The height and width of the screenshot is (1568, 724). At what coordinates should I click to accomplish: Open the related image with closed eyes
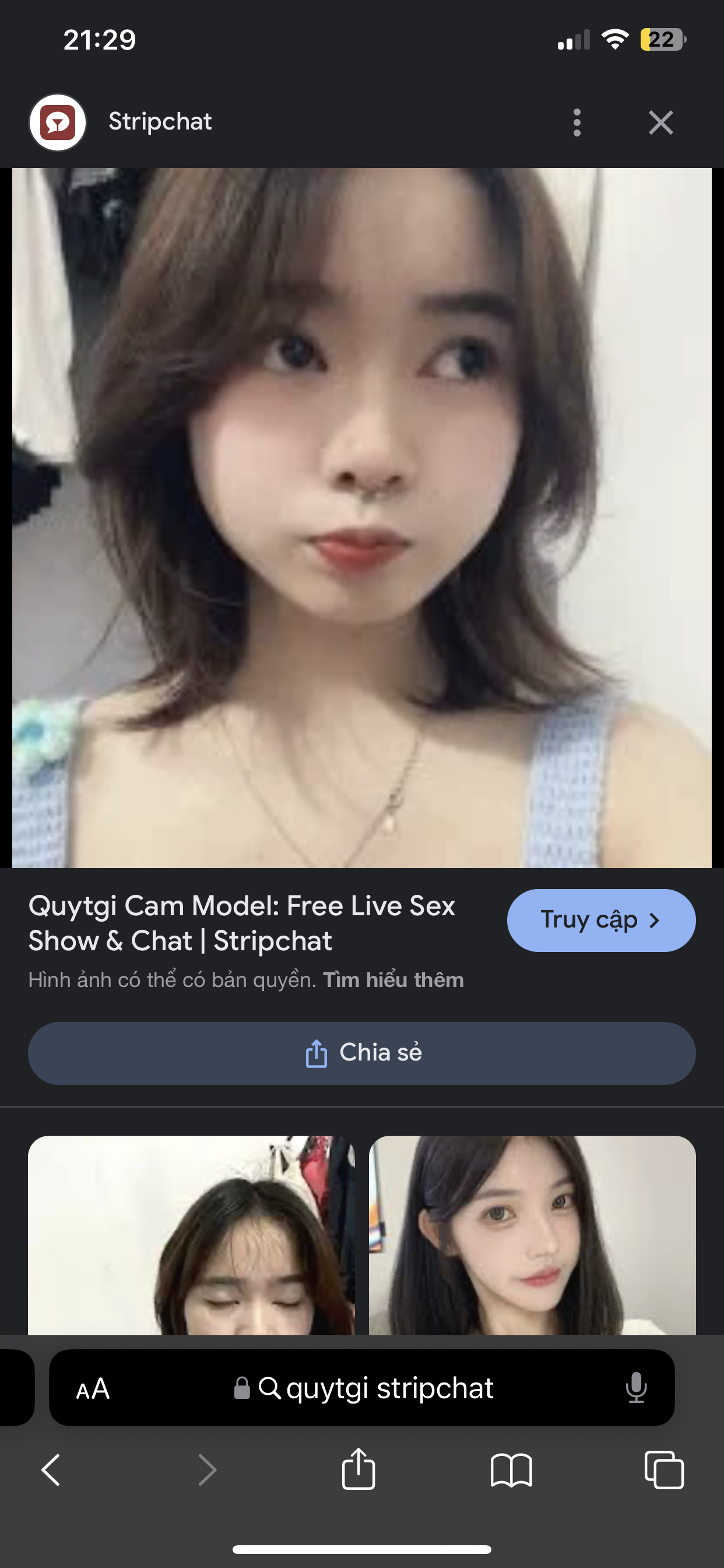point(191,1235)
